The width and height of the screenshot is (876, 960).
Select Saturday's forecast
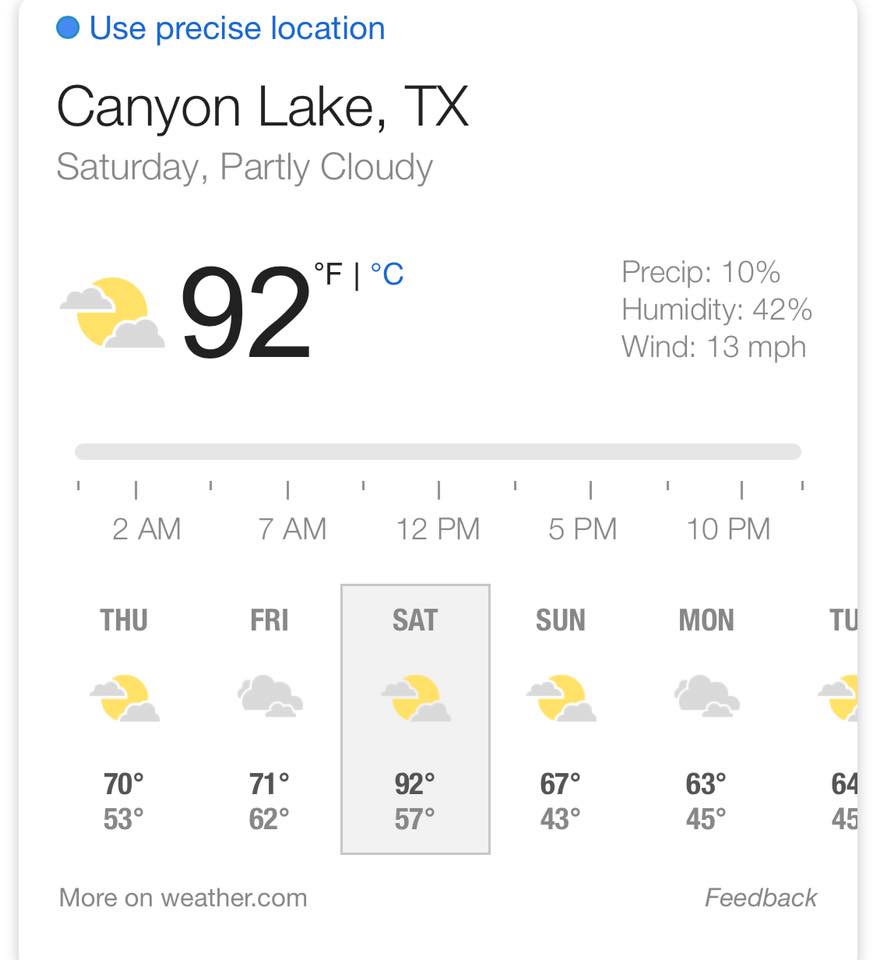point(415,718)
